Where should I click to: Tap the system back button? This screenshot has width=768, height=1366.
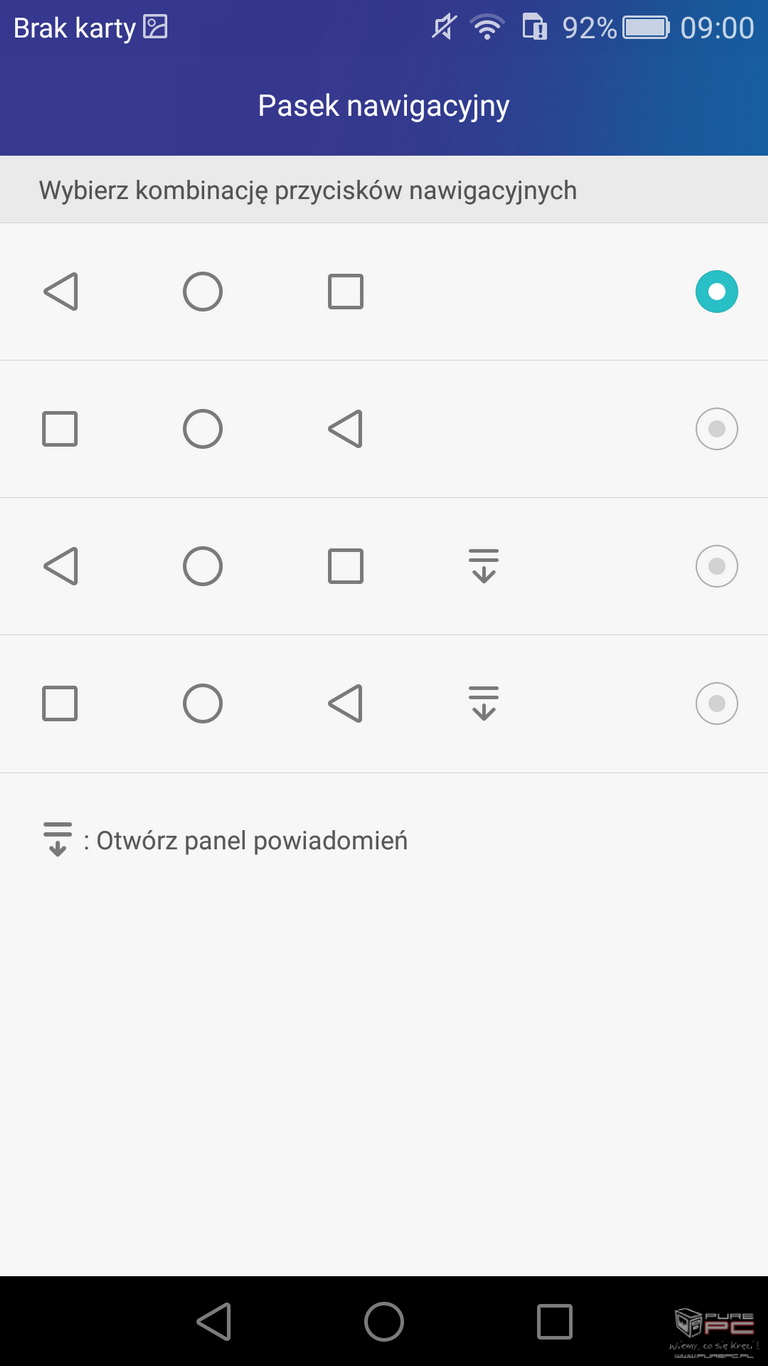[x=214, y=1321]
